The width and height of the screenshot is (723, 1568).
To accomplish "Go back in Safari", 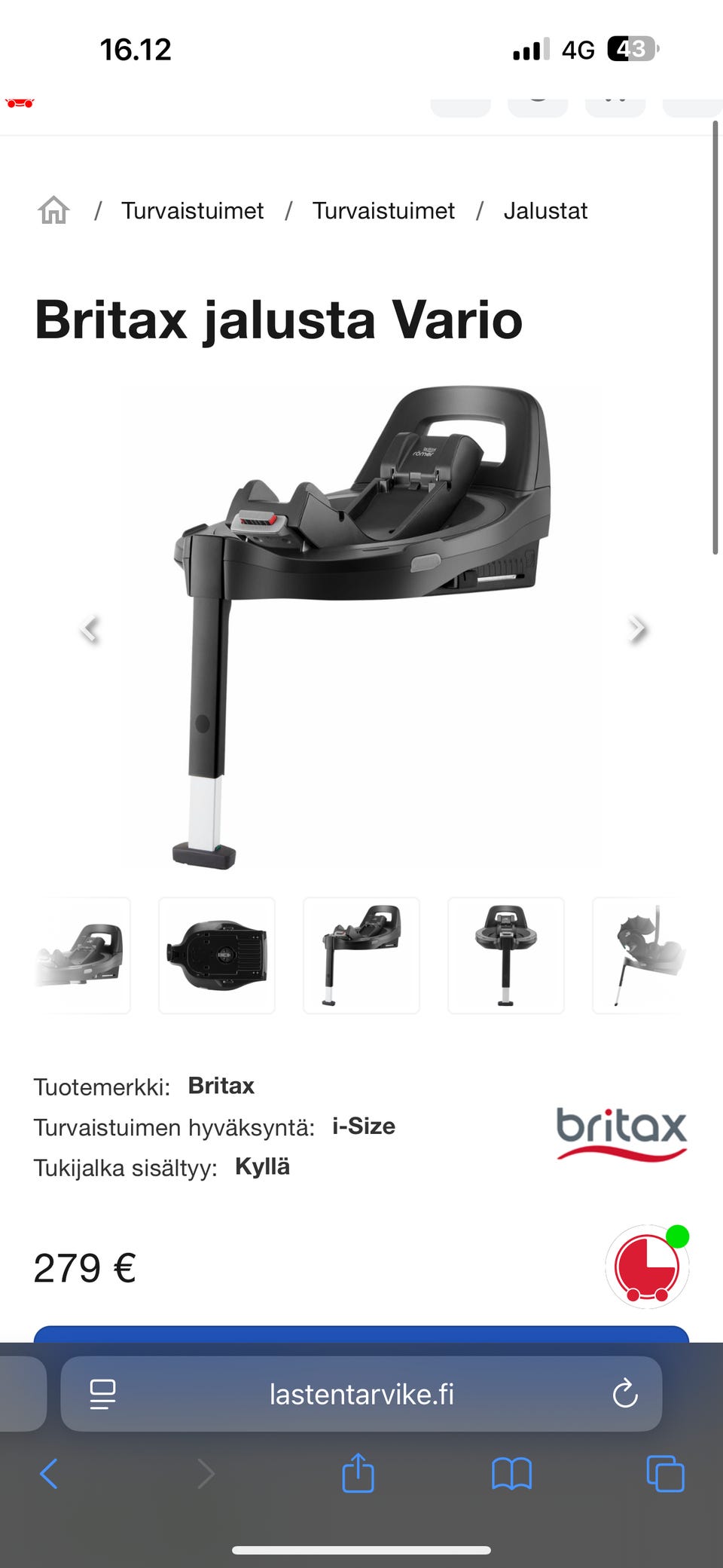I will tap(49, 1473).
